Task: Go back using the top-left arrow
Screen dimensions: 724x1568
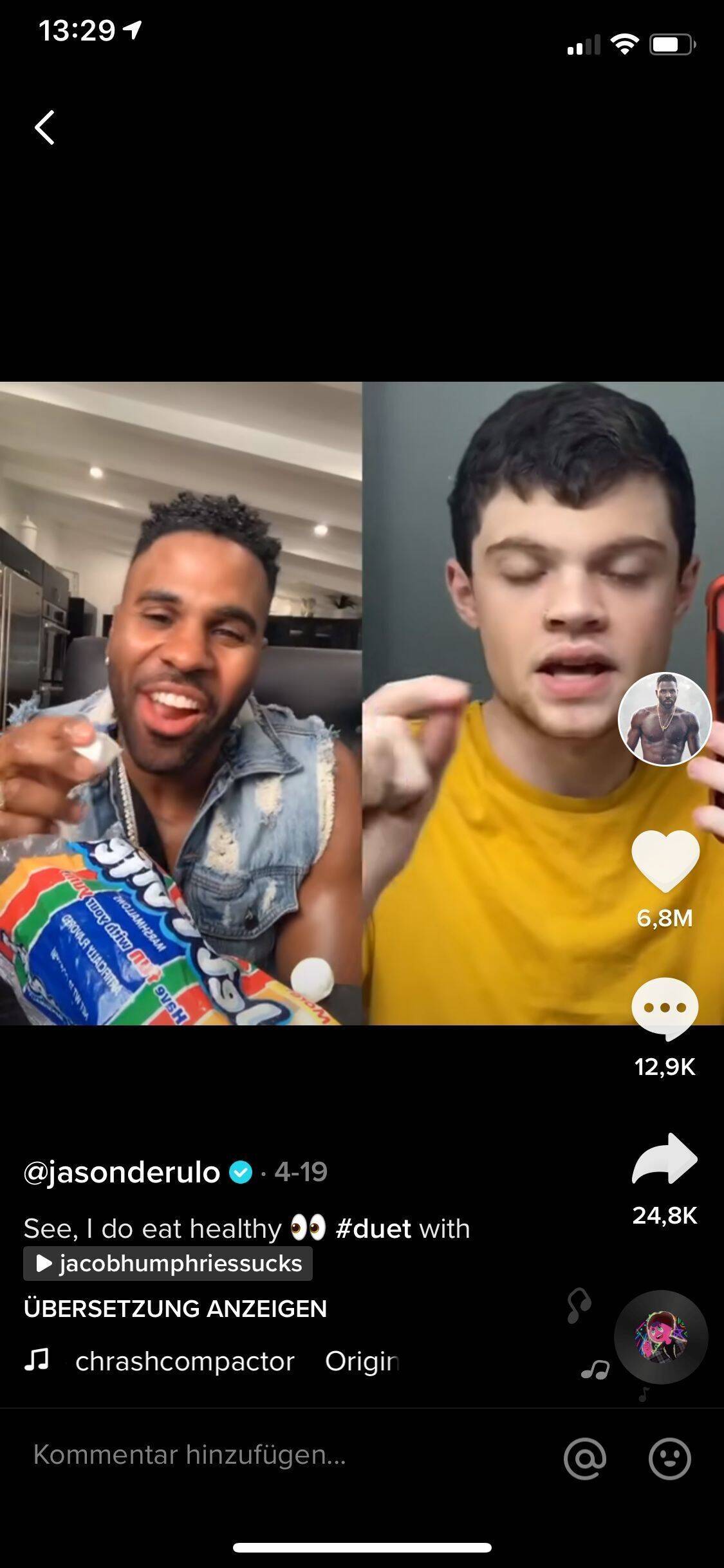Action: point(44,127)
